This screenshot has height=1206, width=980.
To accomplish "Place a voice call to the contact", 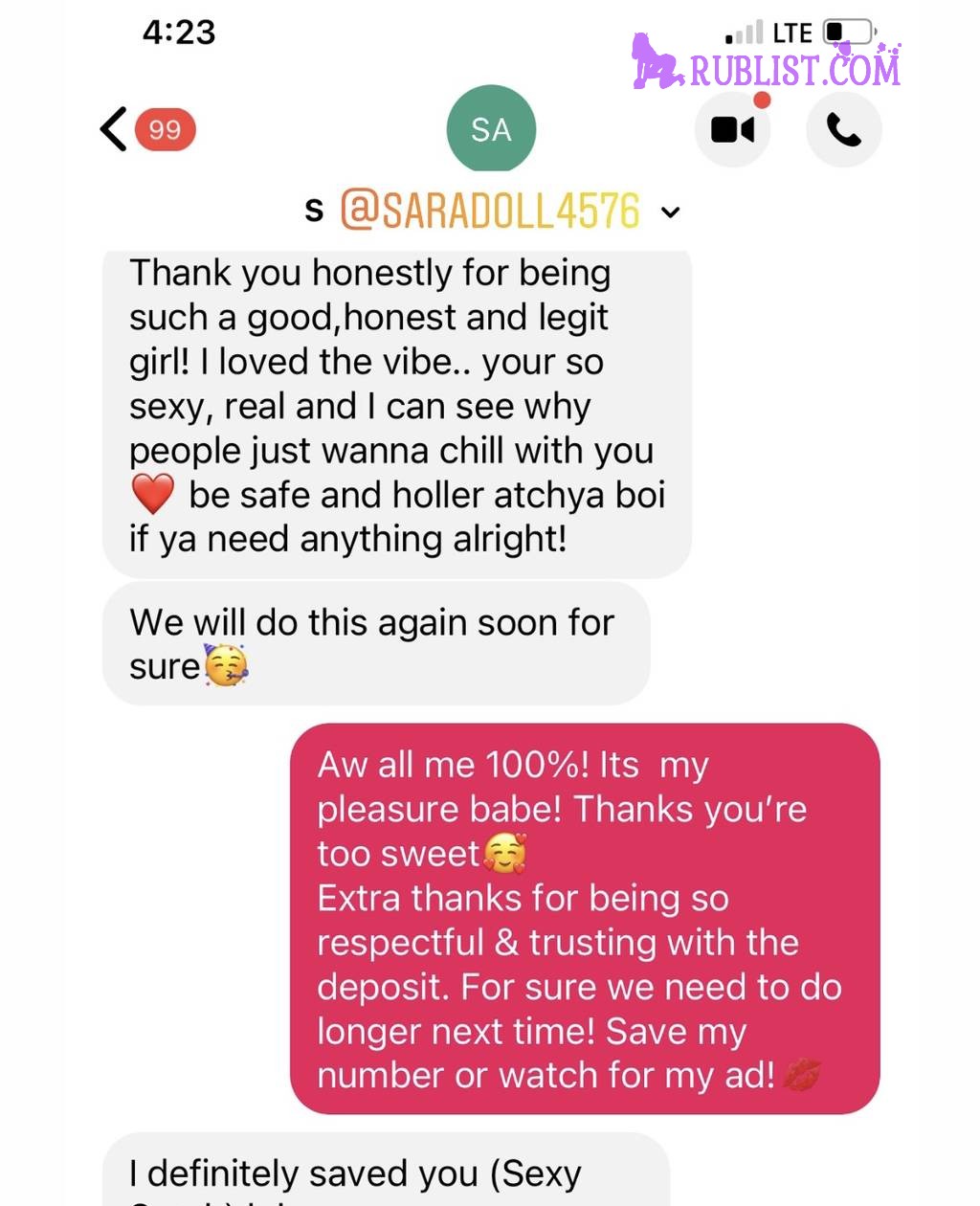I will click(x=843, y=130).
